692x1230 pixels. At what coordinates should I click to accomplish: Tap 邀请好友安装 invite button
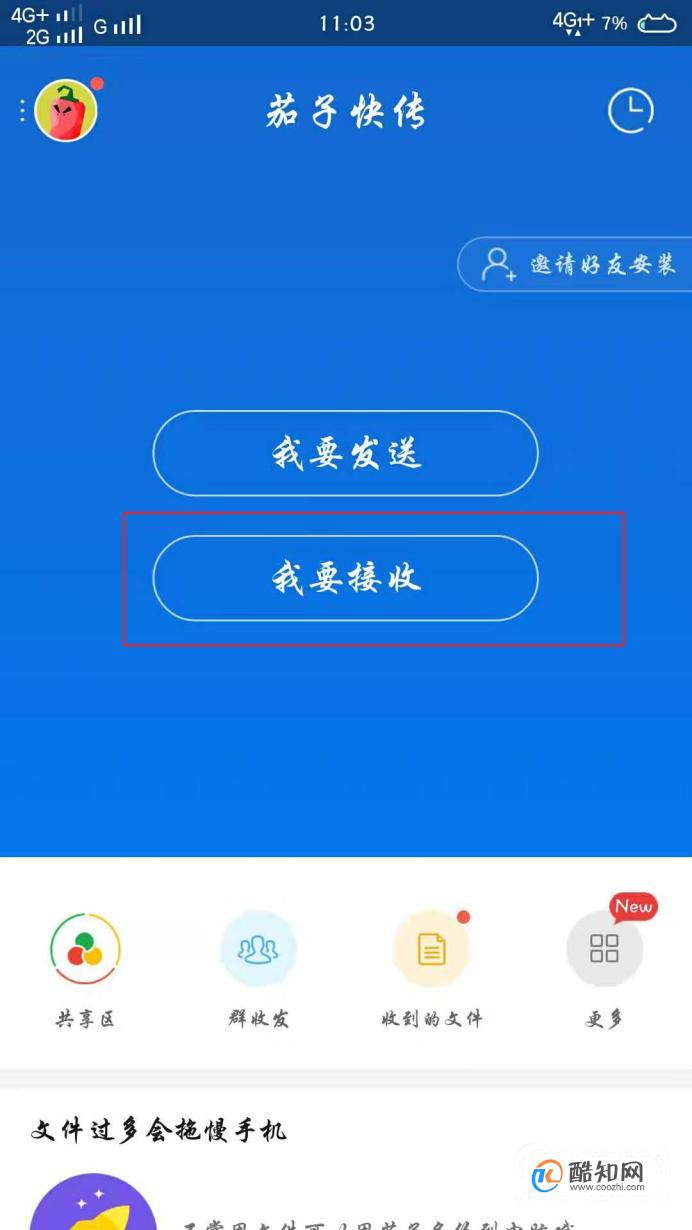pos(578,265)
